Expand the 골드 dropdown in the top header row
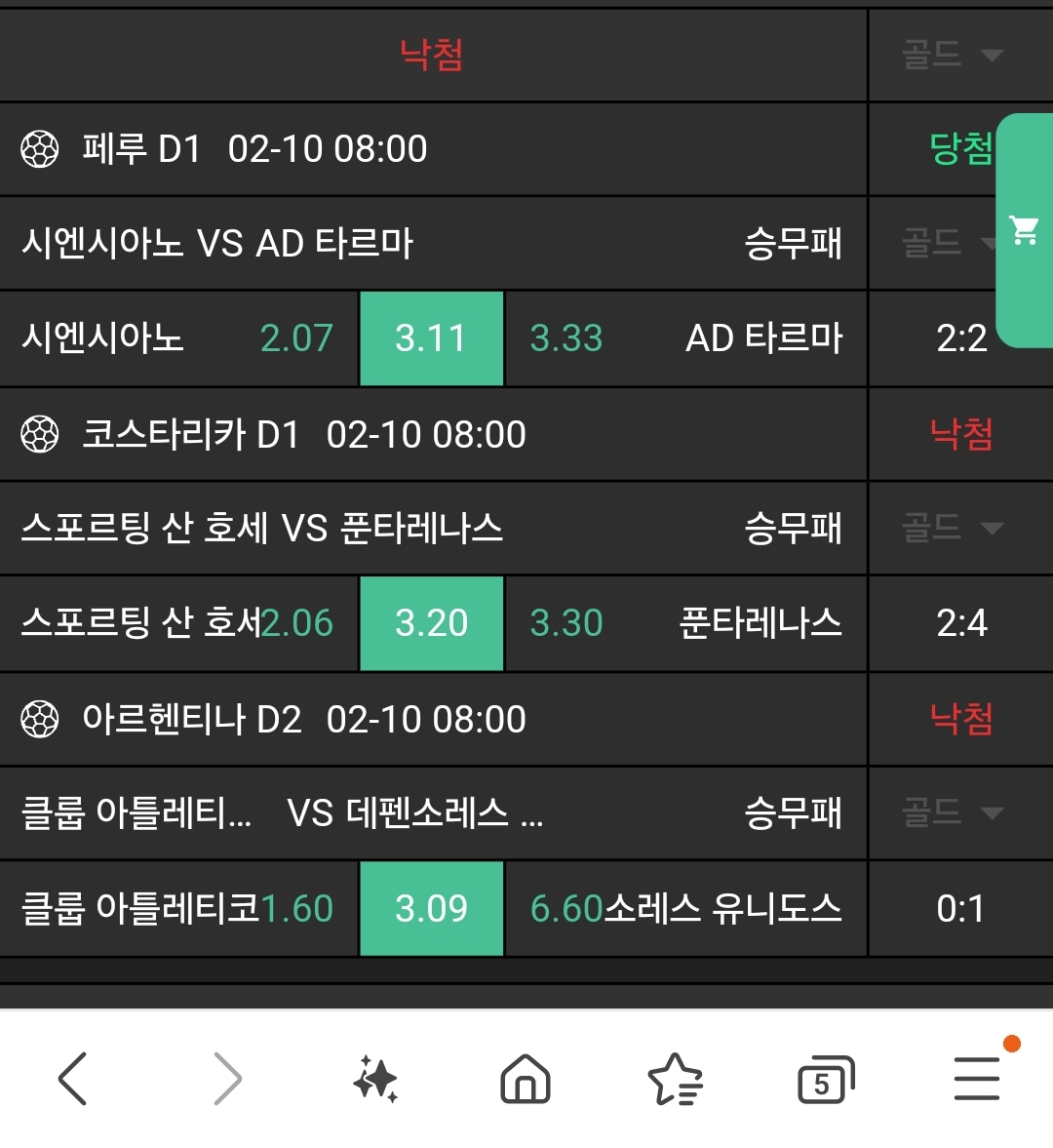The width and height of the screenshot is (1053, 1148). click(953, 55)
